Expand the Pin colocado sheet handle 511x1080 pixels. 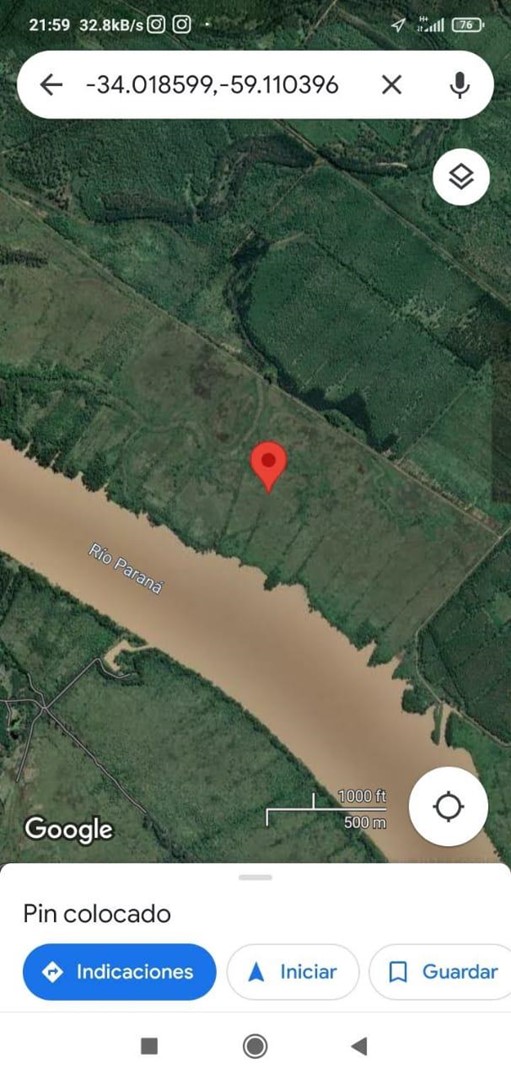(x=256, y=878)
